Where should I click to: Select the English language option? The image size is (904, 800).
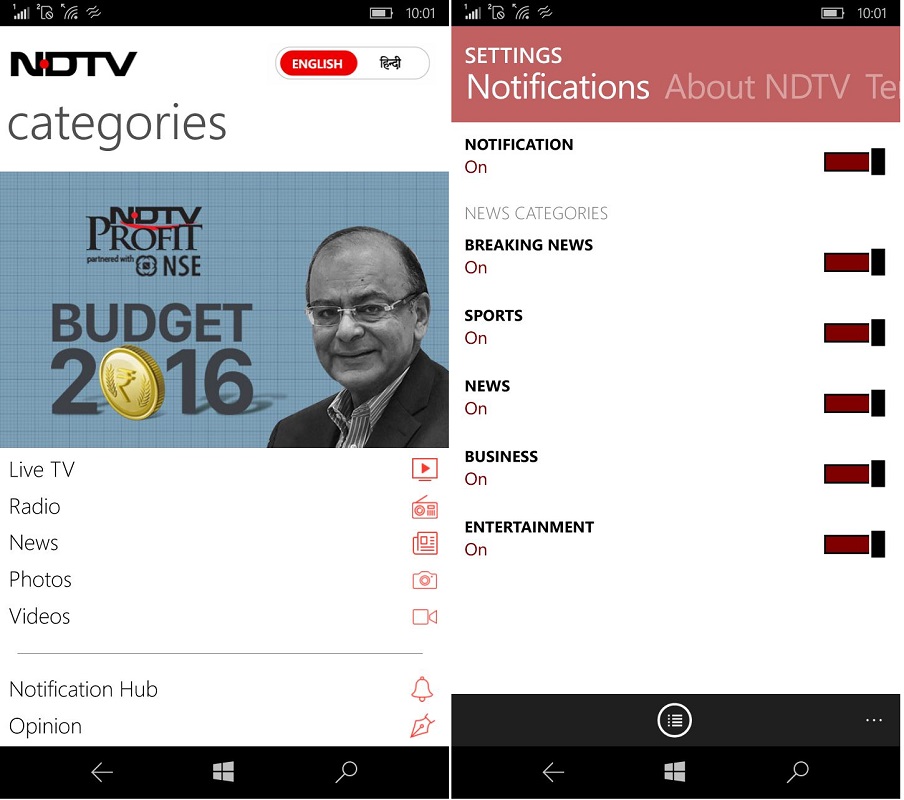[318, 64]
